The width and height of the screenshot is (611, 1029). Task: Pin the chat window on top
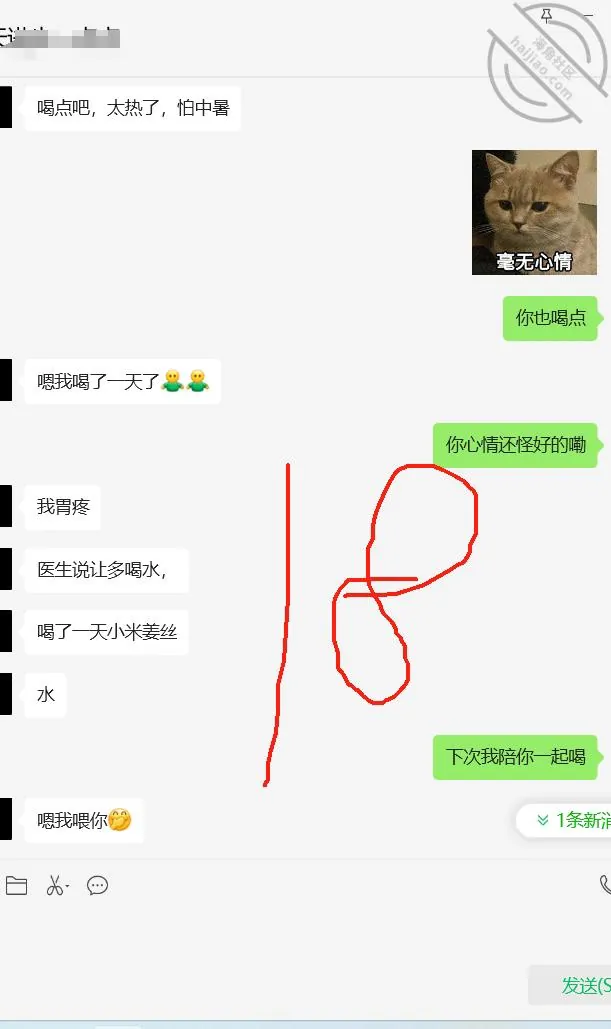546,14
